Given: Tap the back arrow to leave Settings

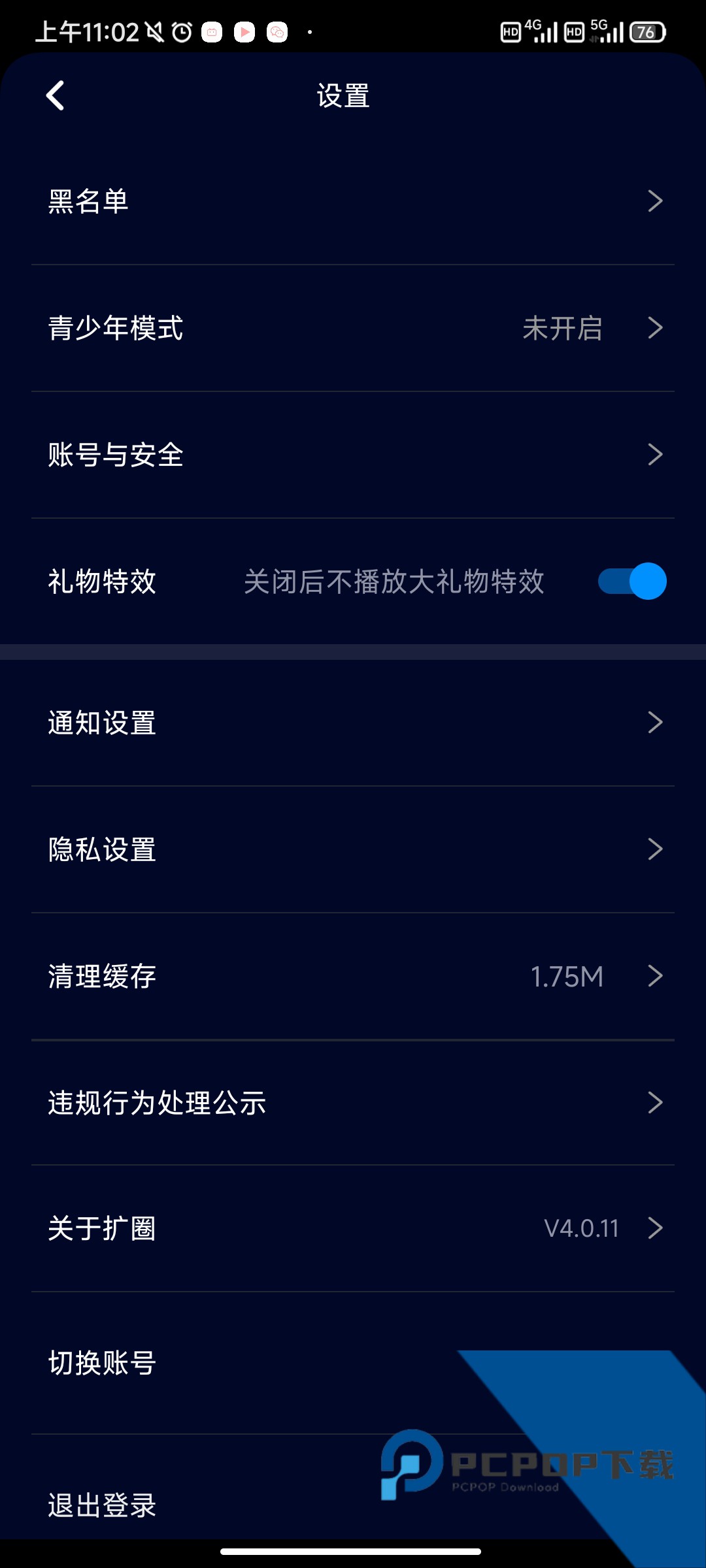Looking at the screenshot, I should (x=55, y=95).
